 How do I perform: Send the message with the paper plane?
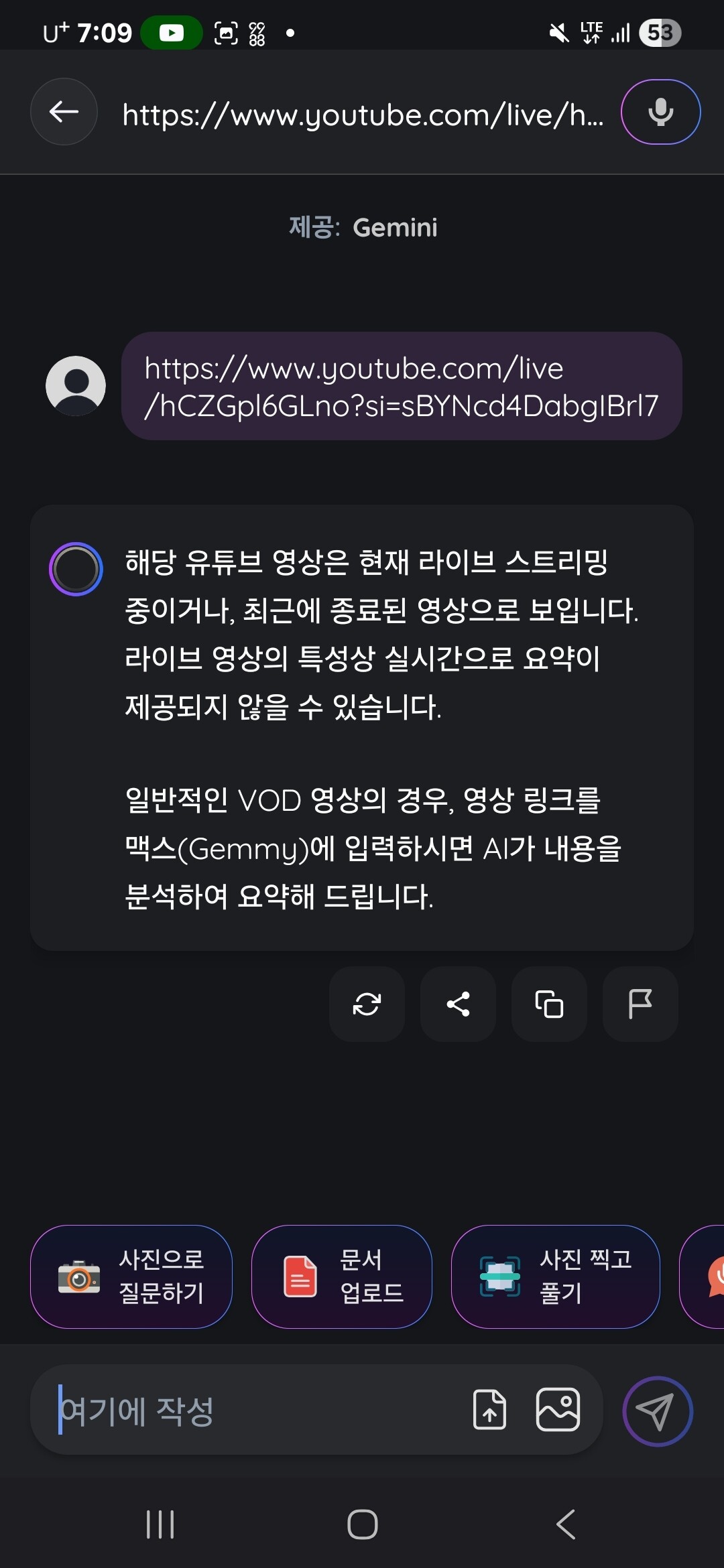[x=657, y=1411]
